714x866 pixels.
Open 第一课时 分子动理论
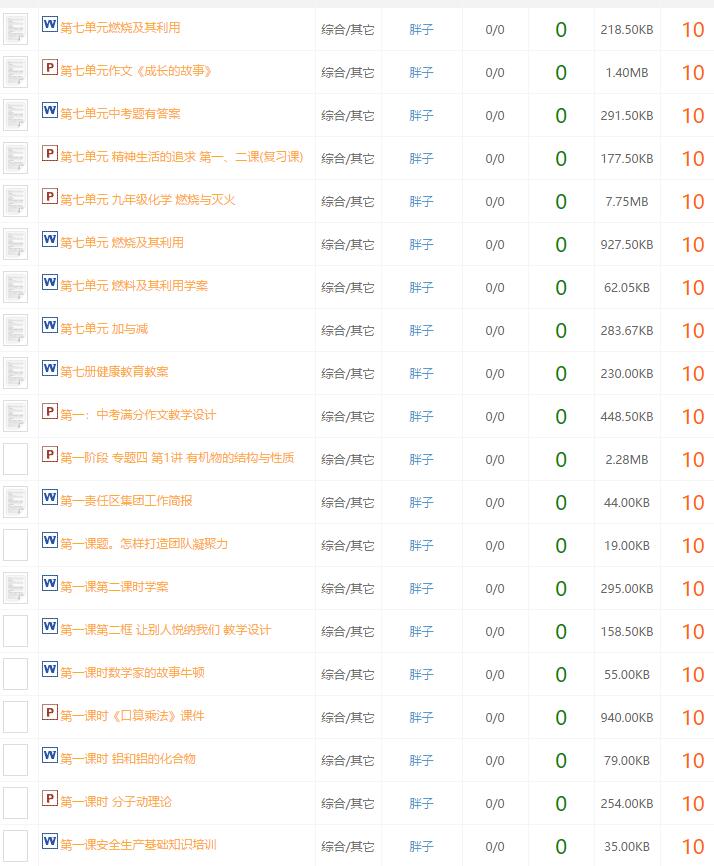(116, 802)
